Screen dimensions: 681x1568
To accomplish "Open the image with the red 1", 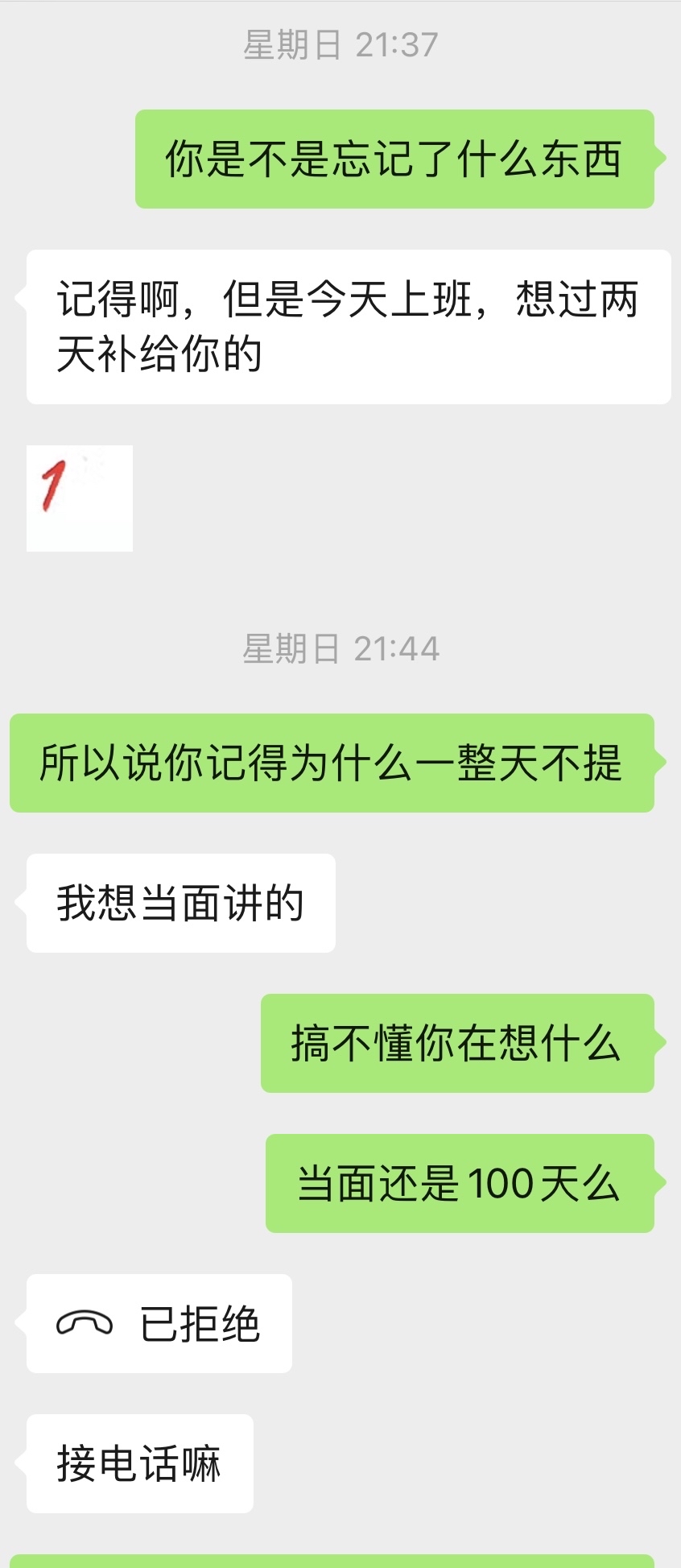I will tap(79, 498).
